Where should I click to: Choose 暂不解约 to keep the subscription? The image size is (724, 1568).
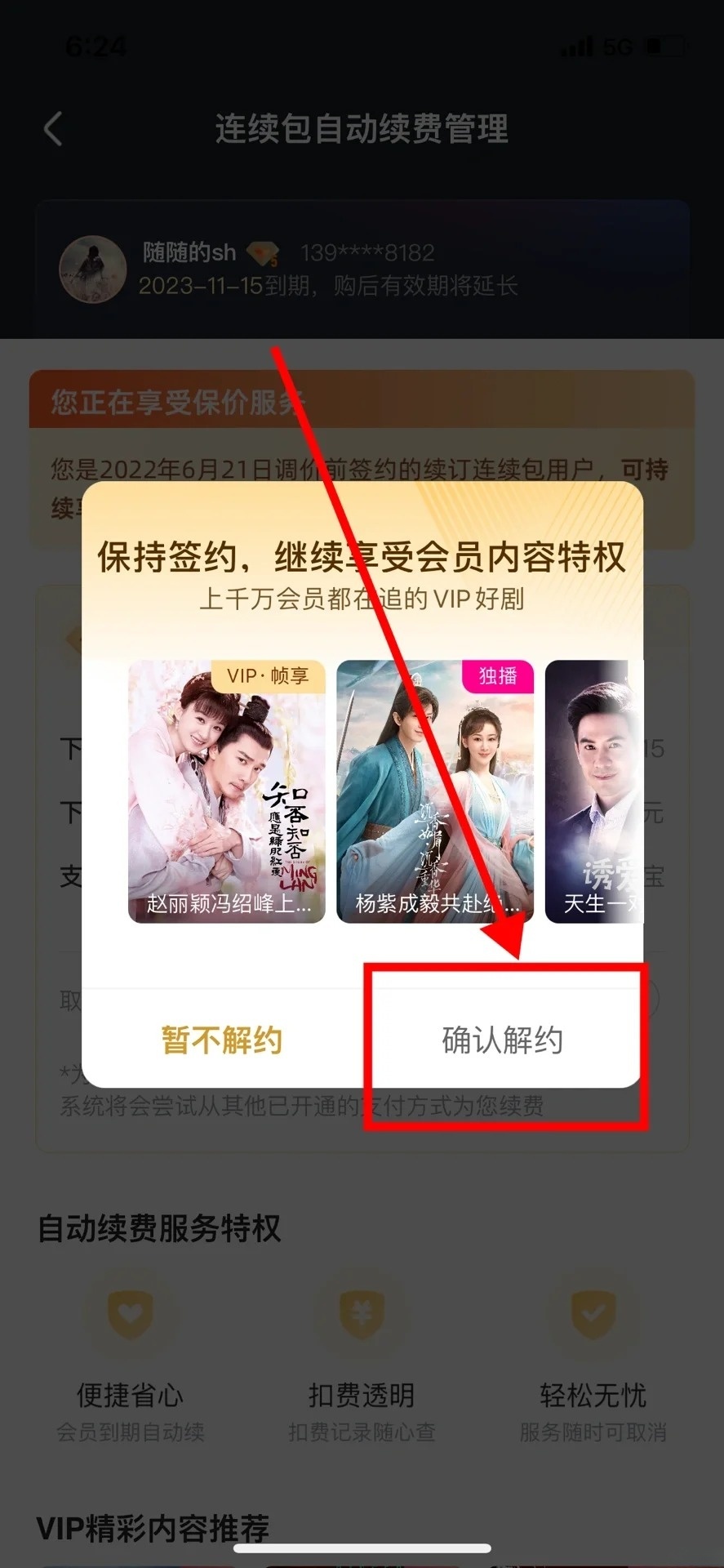tap(220, 1040)
